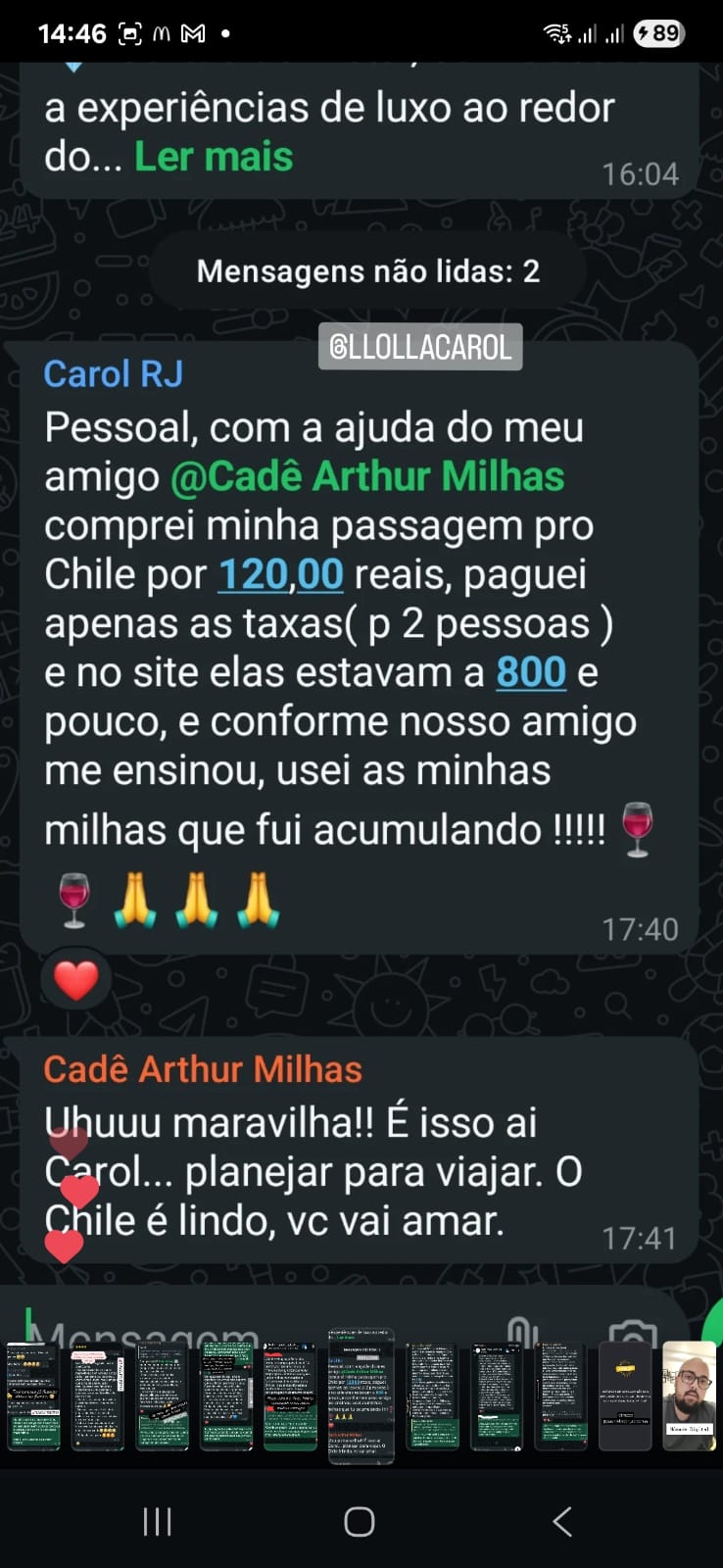The height and width of the screenshot is (1568, 723).
Task: Tap the heart reaction on Carol's message
Action: [75, 977]
